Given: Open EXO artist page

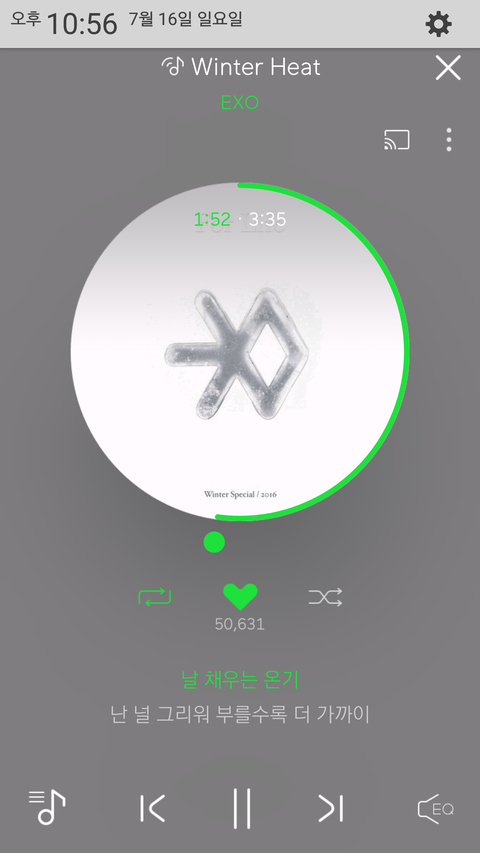Looking at the screenshot, I should [x=239, y=102].
